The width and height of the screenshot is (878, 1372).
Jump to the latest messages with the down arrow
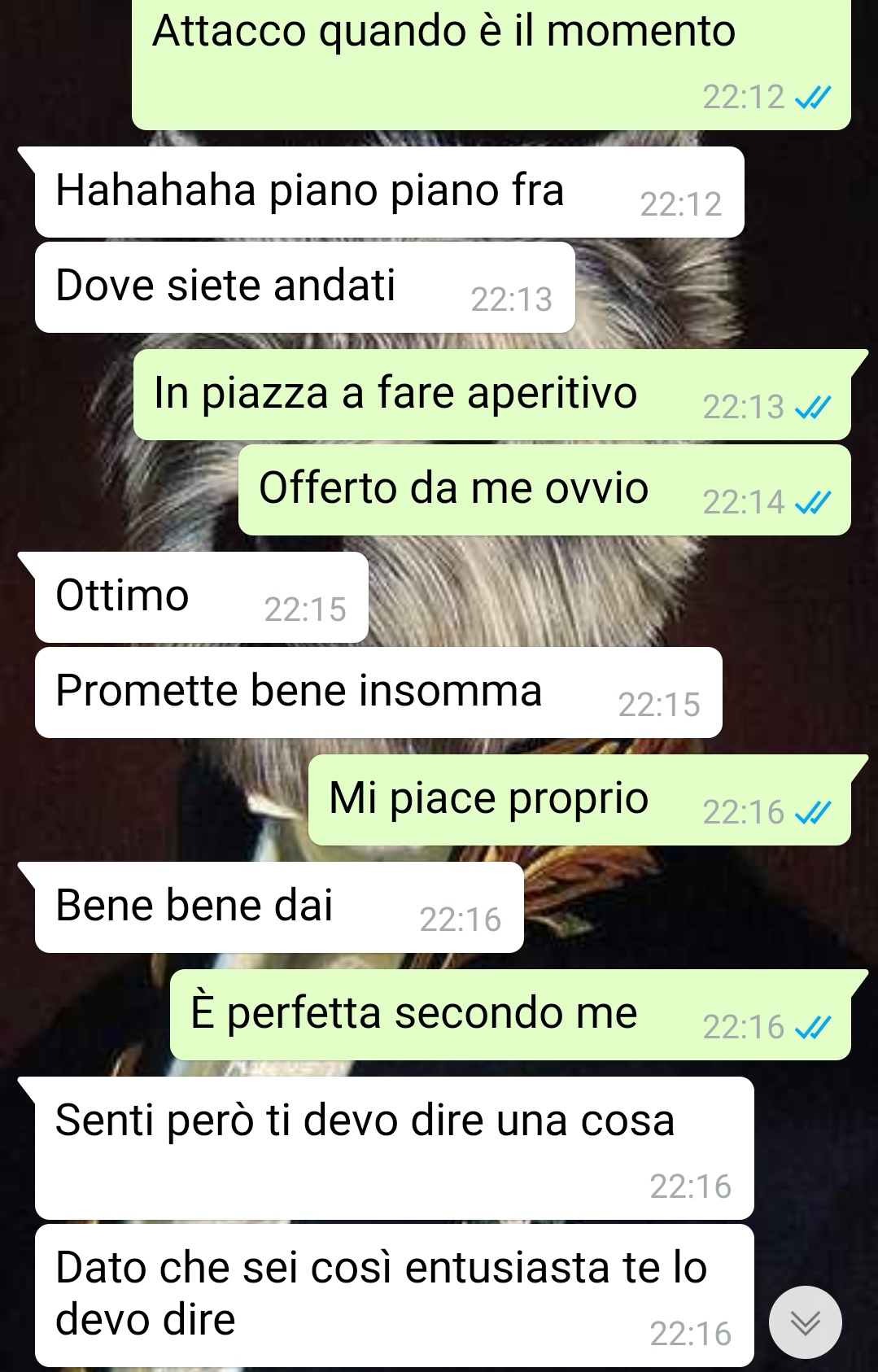[805, 1322]
